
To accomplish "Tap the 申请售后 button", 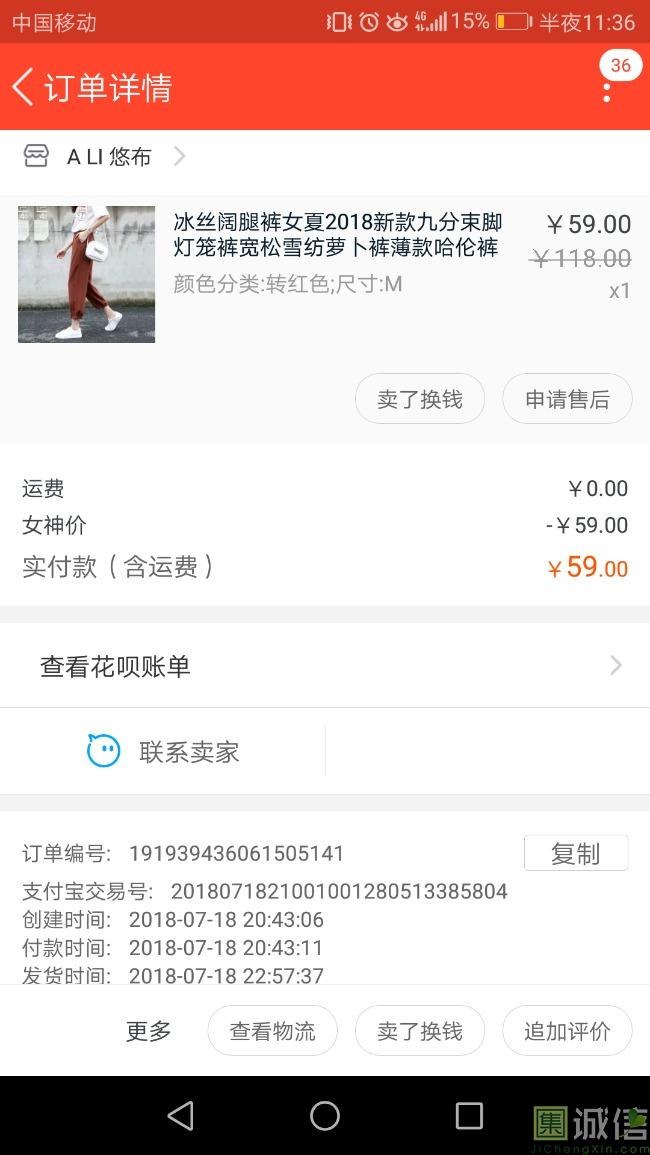I will click(x=567, y=399).
